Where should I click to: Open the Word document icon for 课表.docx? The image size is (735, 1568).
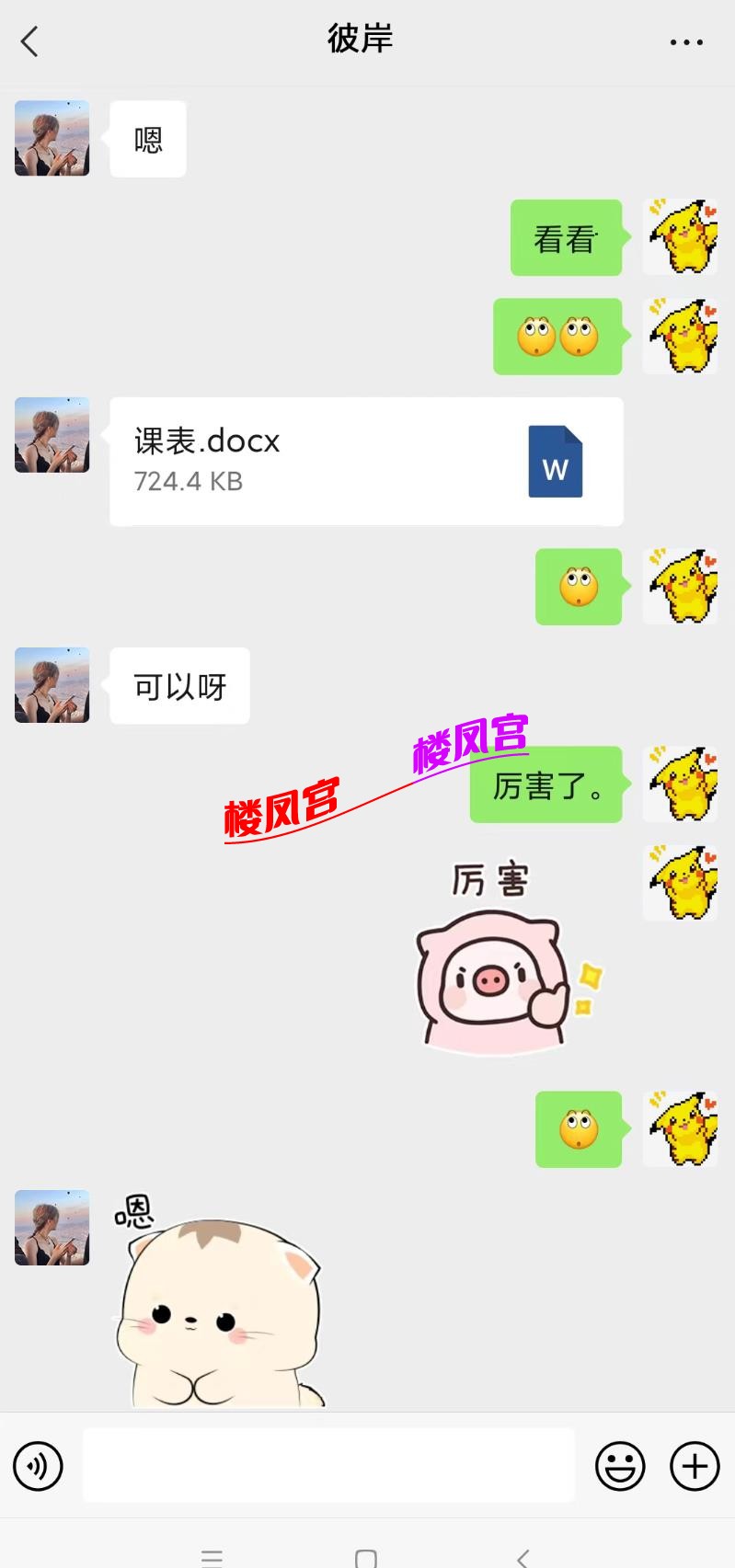pos(555,462)
